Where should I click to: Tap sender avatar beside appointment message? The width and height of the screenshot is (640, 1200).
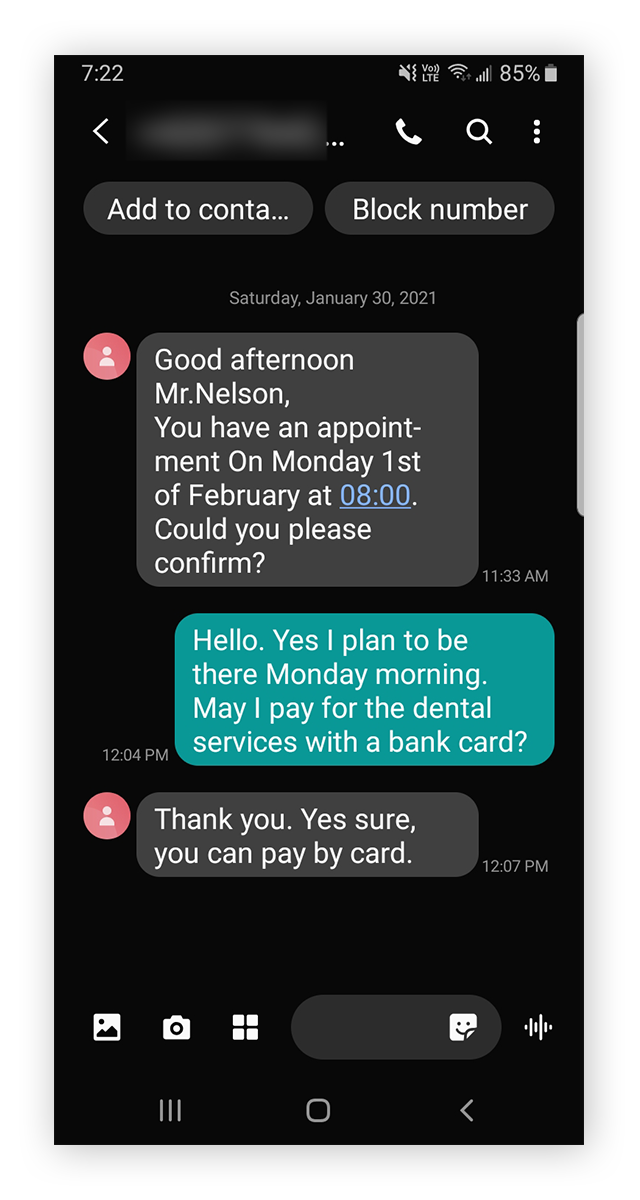tap(107, 356)
